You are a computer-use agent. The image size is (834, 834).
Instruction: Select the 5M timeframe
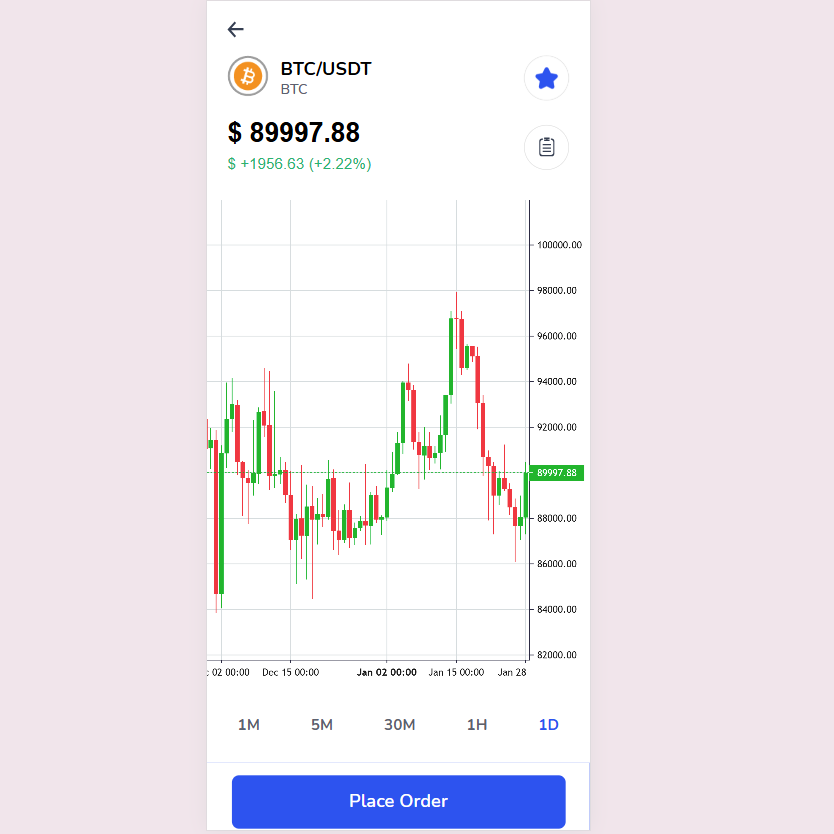tap(321, 724)
